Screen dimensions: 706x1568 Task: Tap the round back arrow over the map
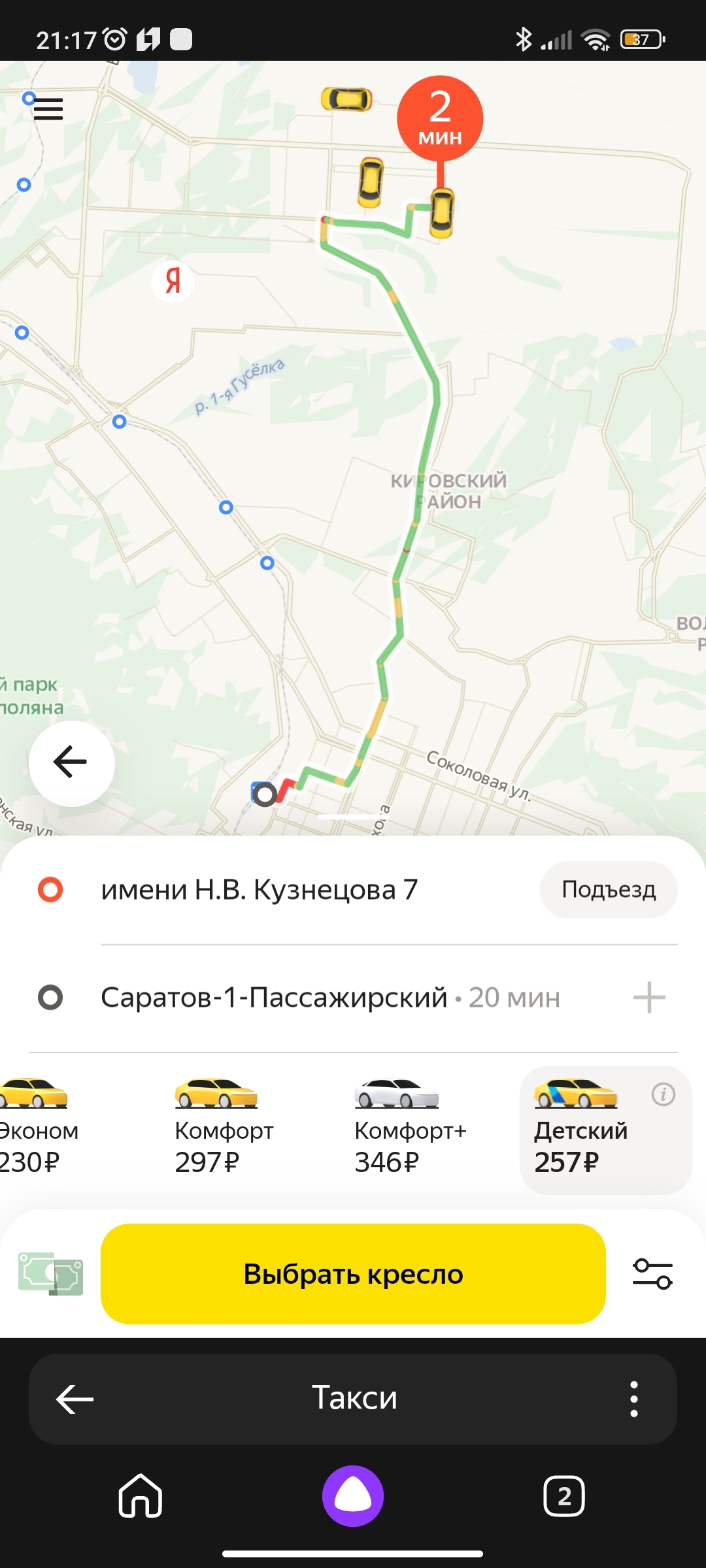pyautogui.click(x=71, y=762)
